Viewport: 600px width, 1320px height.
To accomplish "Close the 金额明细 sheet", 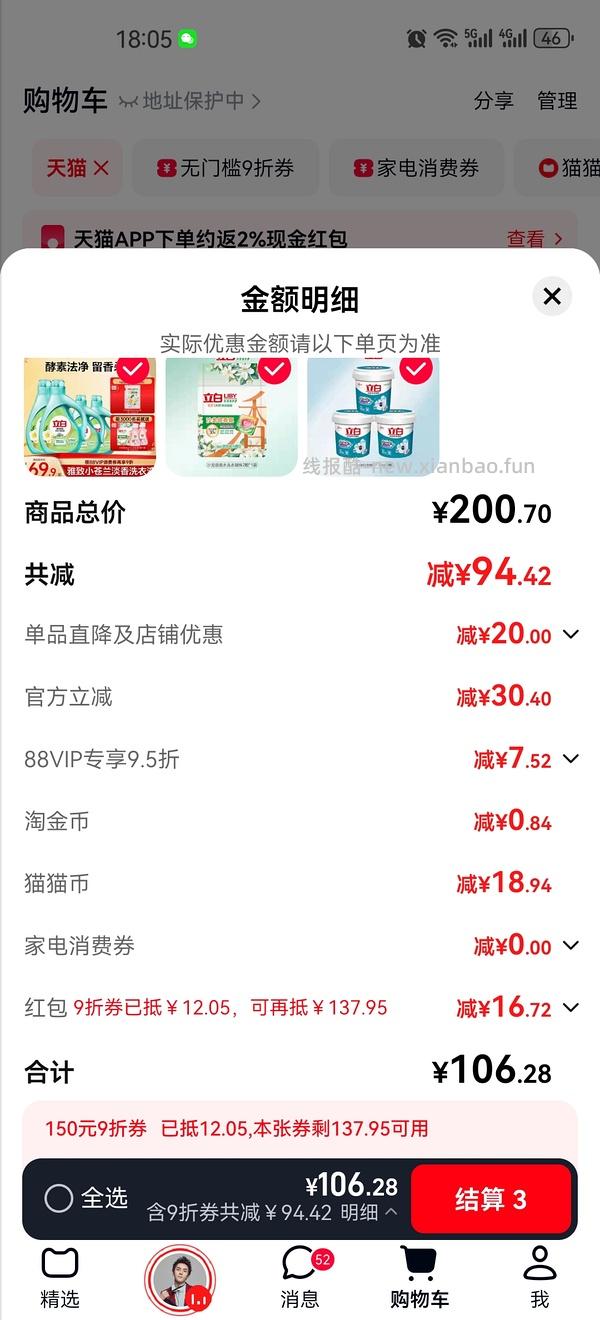I will (552, 296).
